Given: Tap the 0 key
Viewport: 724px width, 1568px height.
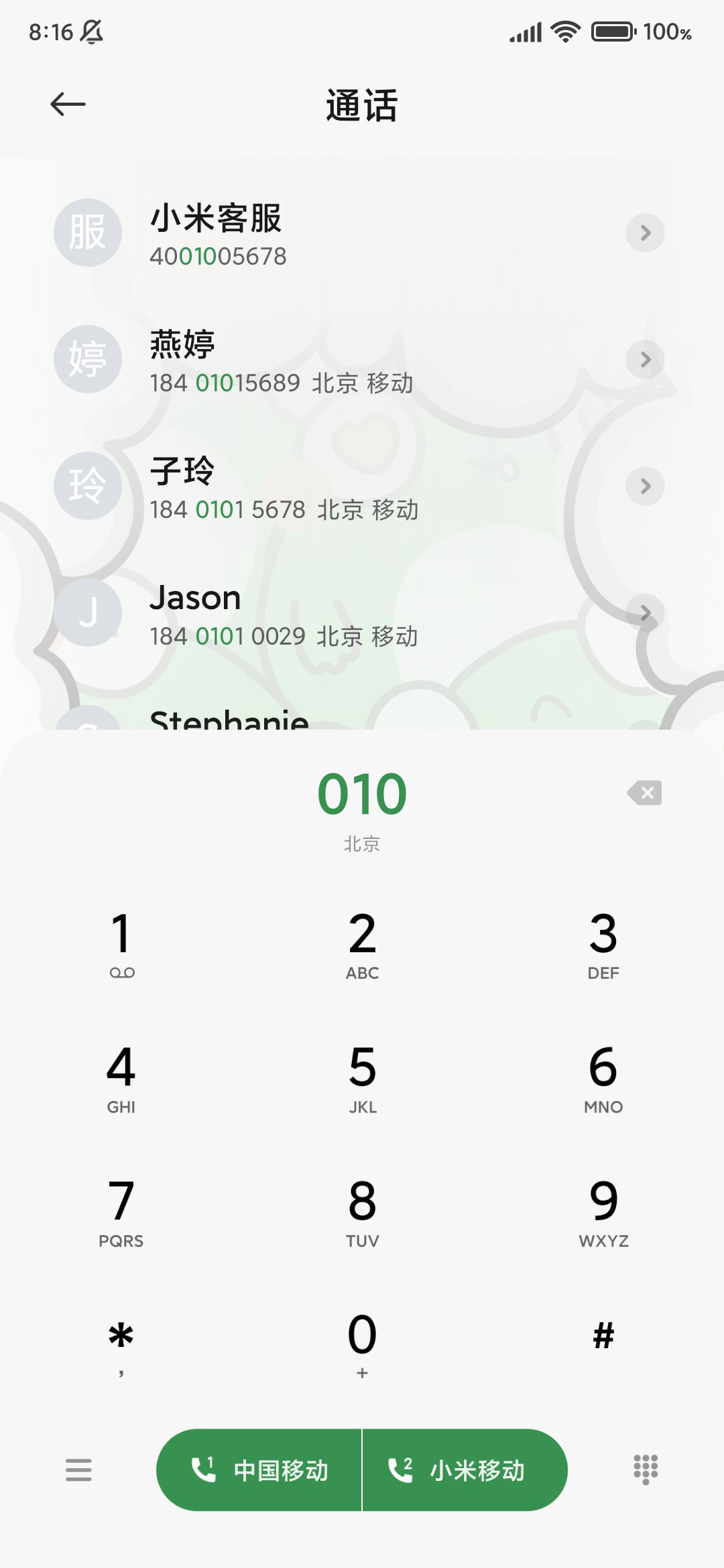Looking at the screenshot, I should tap(362, 1346).
